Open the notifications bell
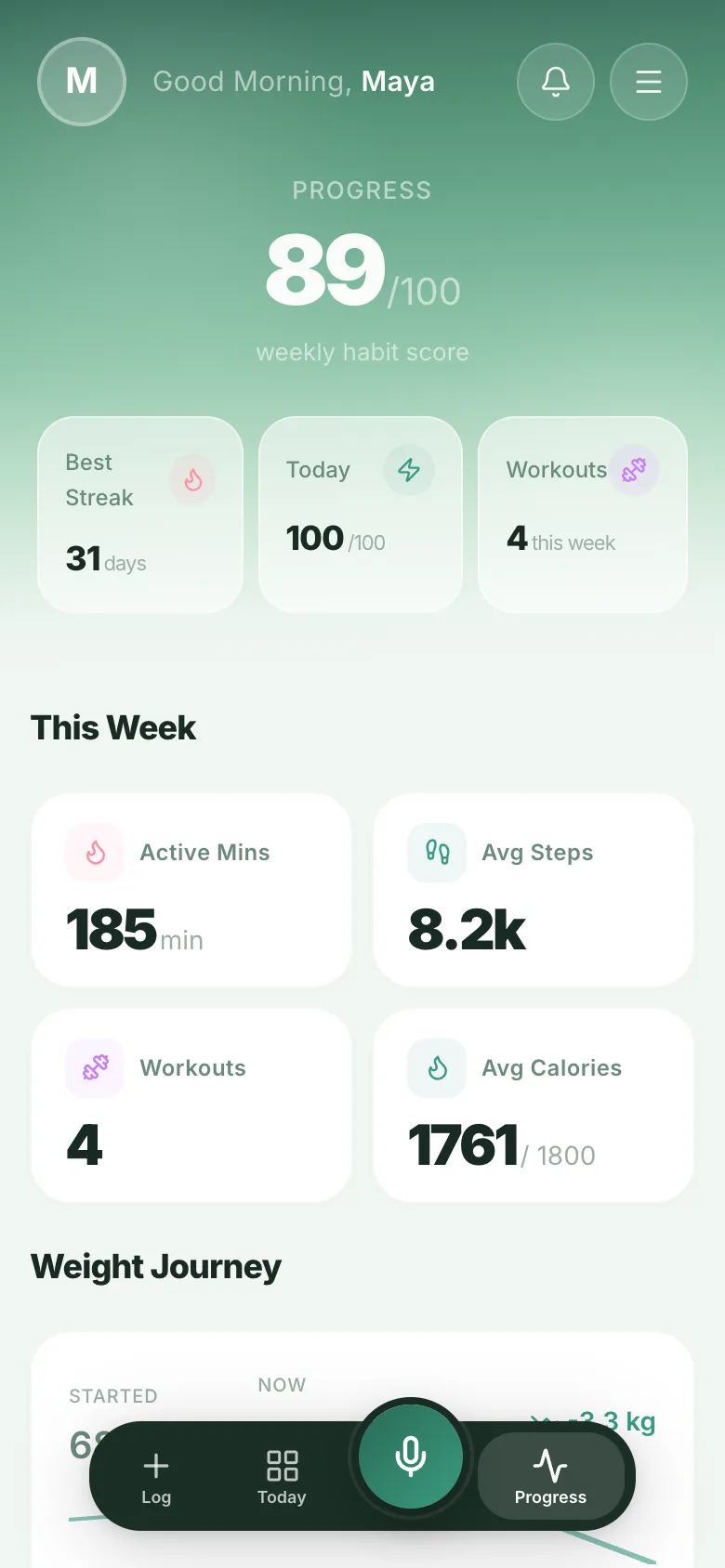This screenshot has height=1568, width=725. [556, 82]
